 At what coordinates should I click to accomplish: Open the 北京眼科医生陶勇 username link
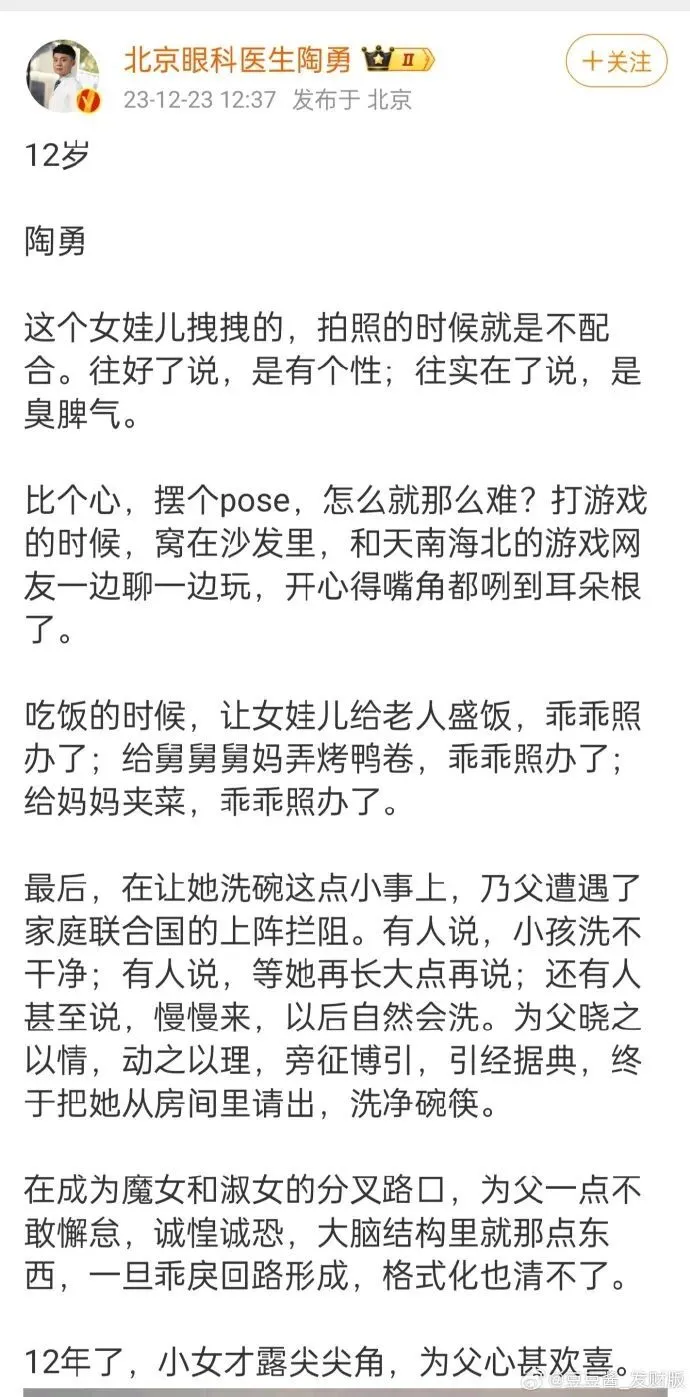point(237,60)
